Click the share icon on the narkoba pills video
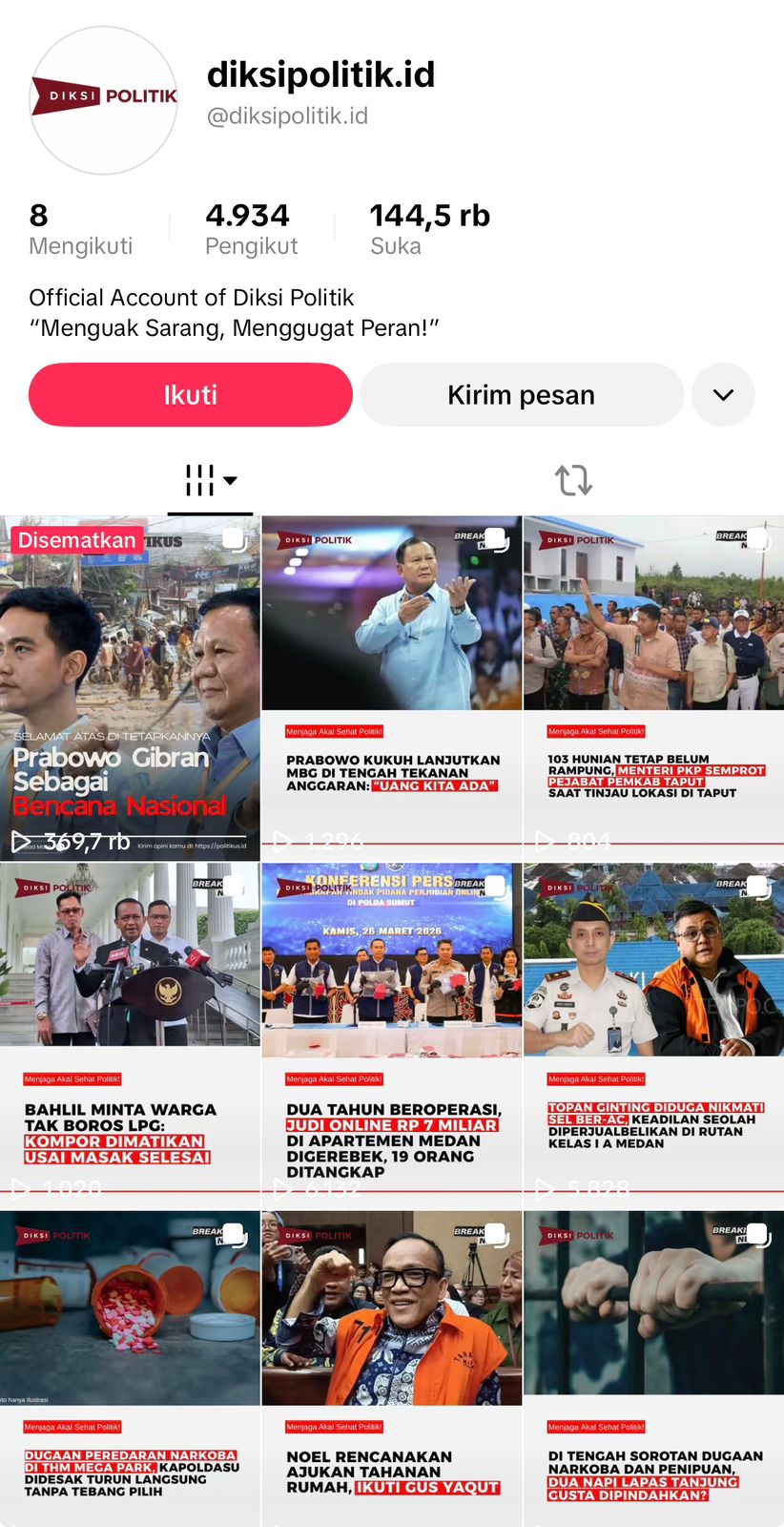This screenshot has width=784, height=1527. 234,1235
